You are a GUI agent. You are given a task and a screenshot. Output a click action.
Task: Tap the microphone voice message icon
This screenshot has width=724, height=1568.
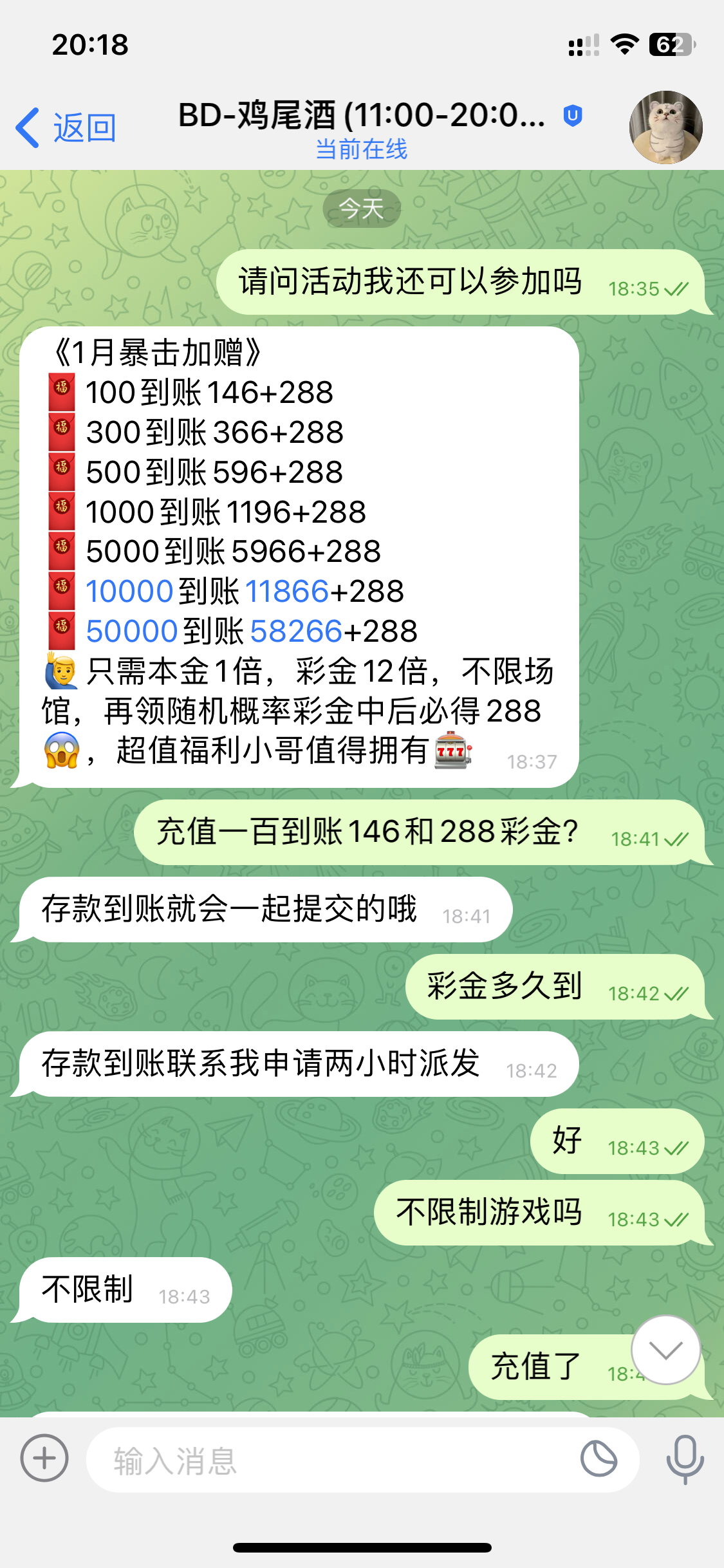coord(685,1459)
